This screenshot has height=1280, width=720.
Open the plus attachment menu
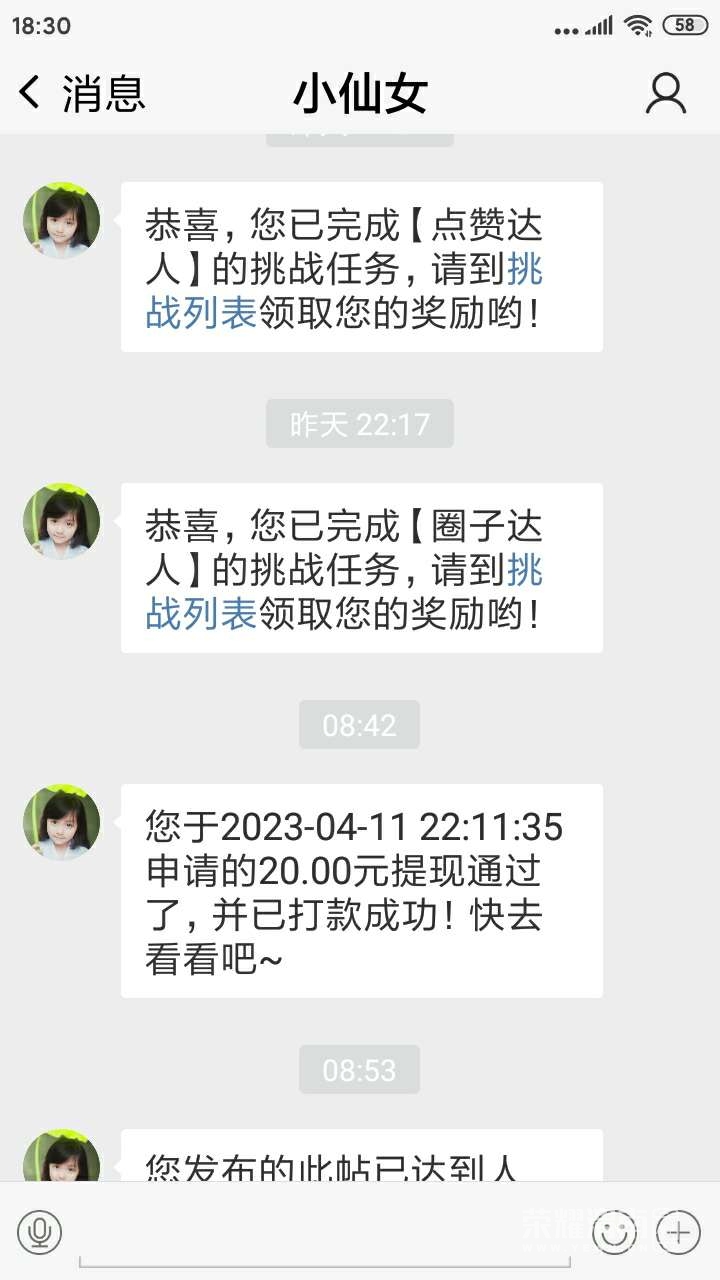(x=678, y=1232)
